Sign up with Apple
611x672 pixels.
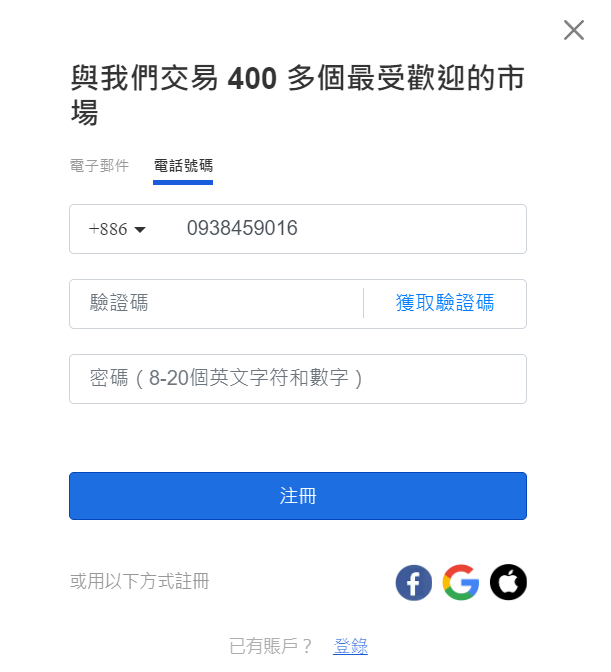(x=508, y=582)
